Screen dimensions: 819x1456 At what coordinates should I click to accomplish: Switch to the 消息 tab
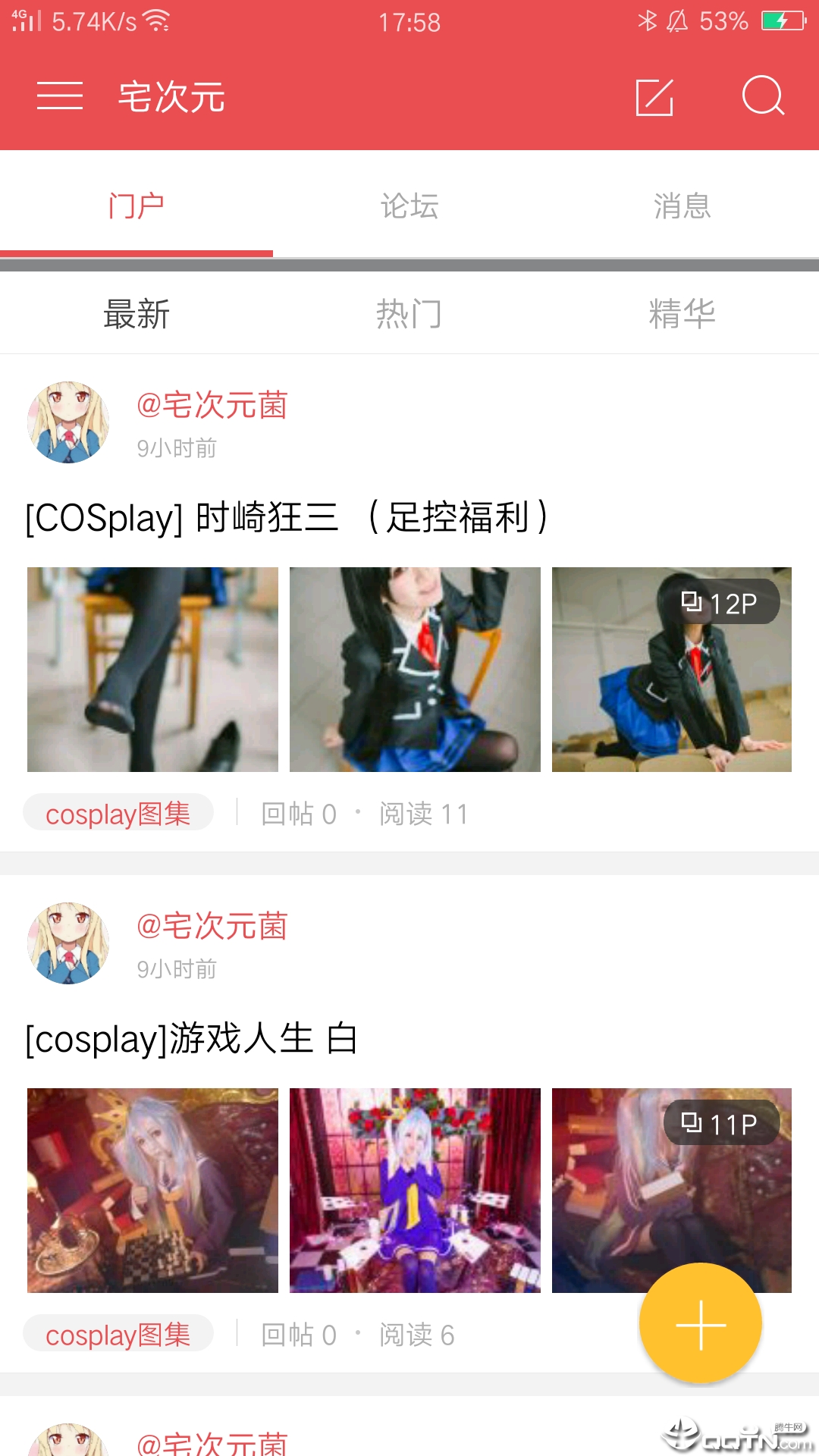(681, 206)
